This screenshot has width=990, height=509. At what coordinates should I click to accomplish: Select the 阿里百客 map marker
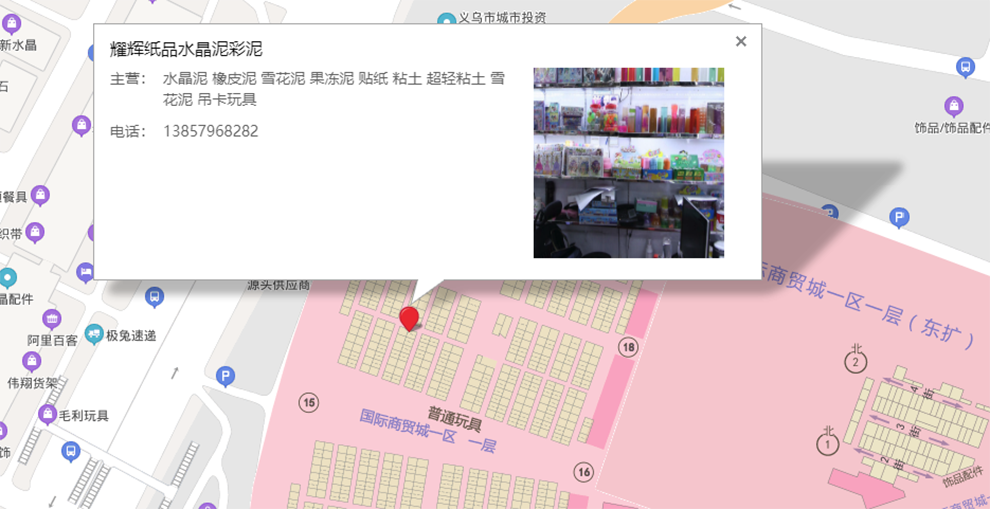coord(52,319)
